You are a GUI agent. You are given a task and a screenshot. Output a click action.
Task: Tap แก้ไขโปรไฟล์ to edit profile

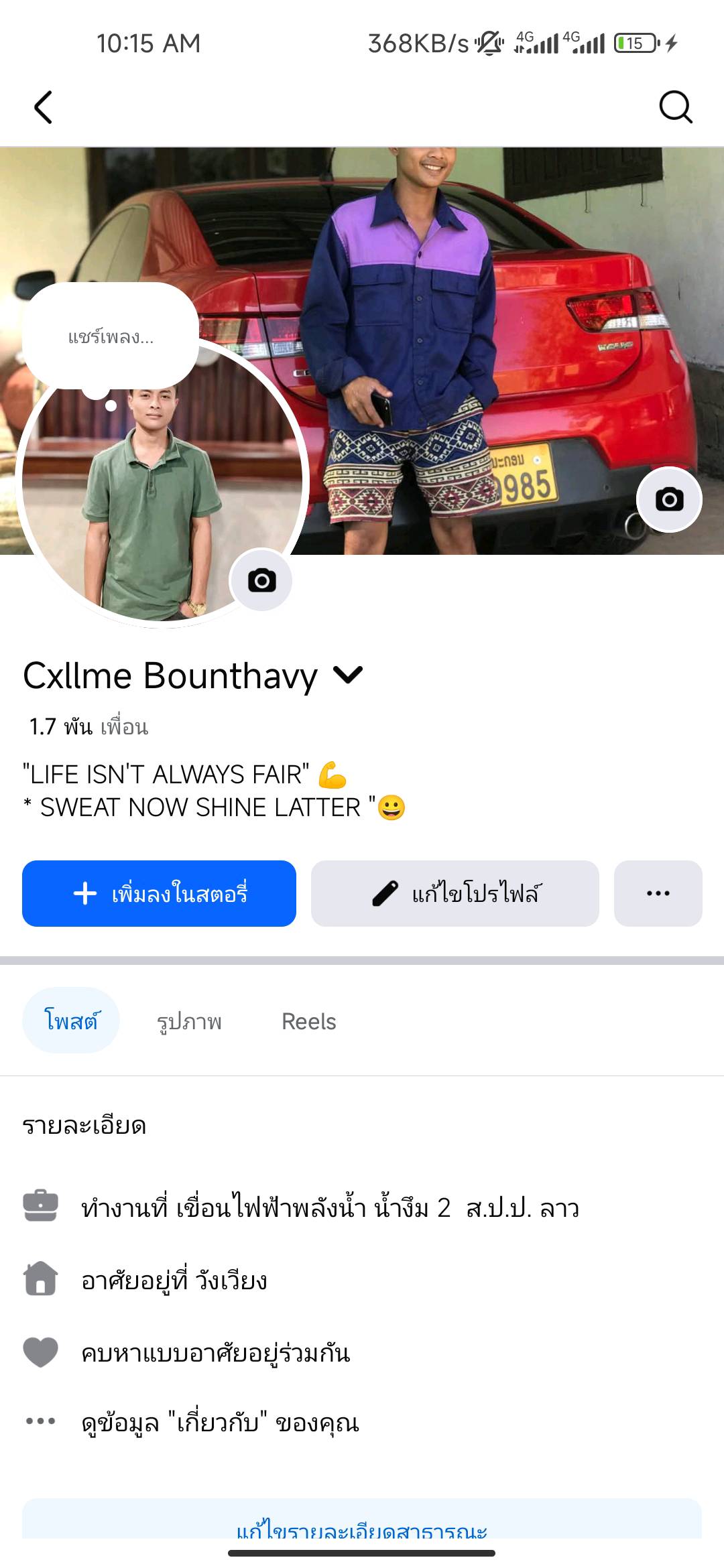(455, 893)
